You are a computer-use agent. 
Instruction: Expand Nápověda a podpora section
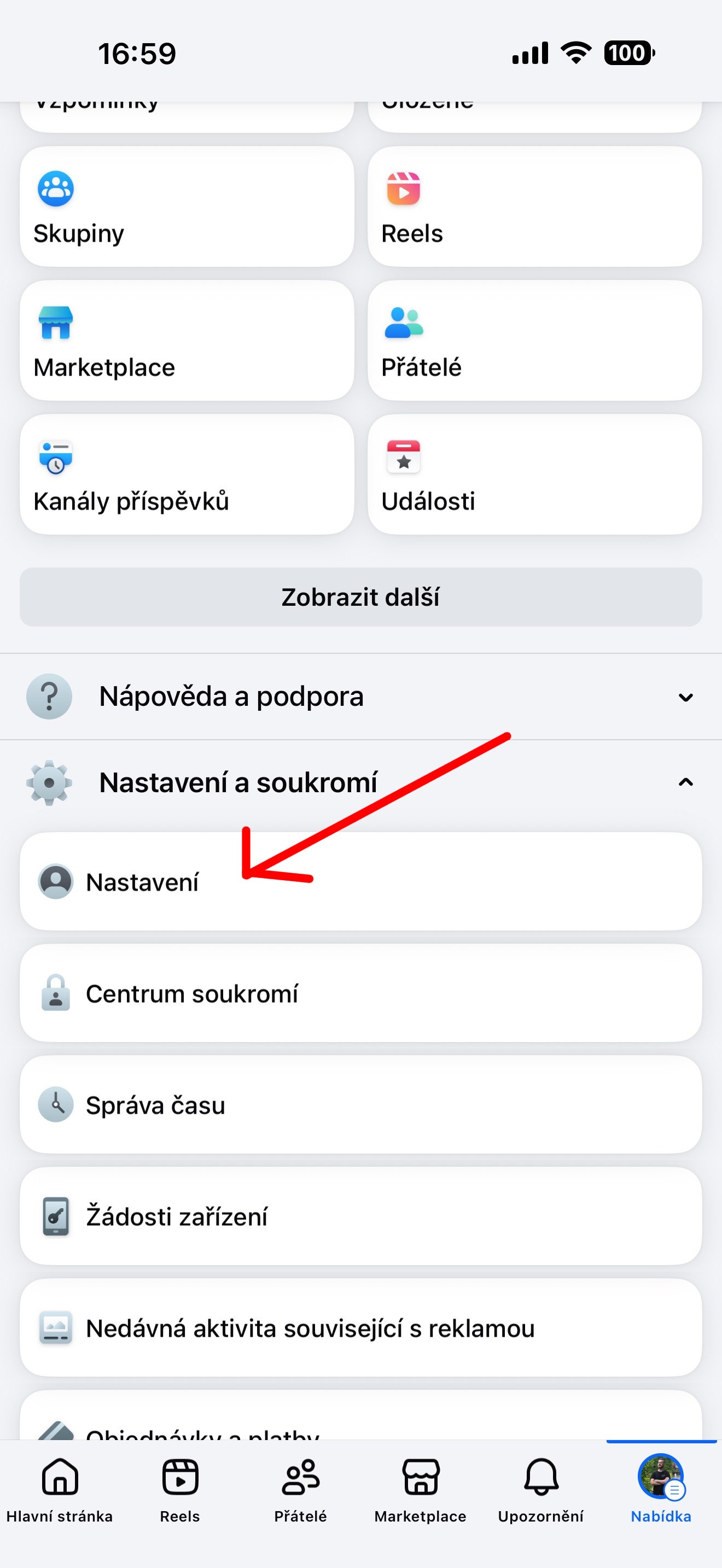coord(360,697)
